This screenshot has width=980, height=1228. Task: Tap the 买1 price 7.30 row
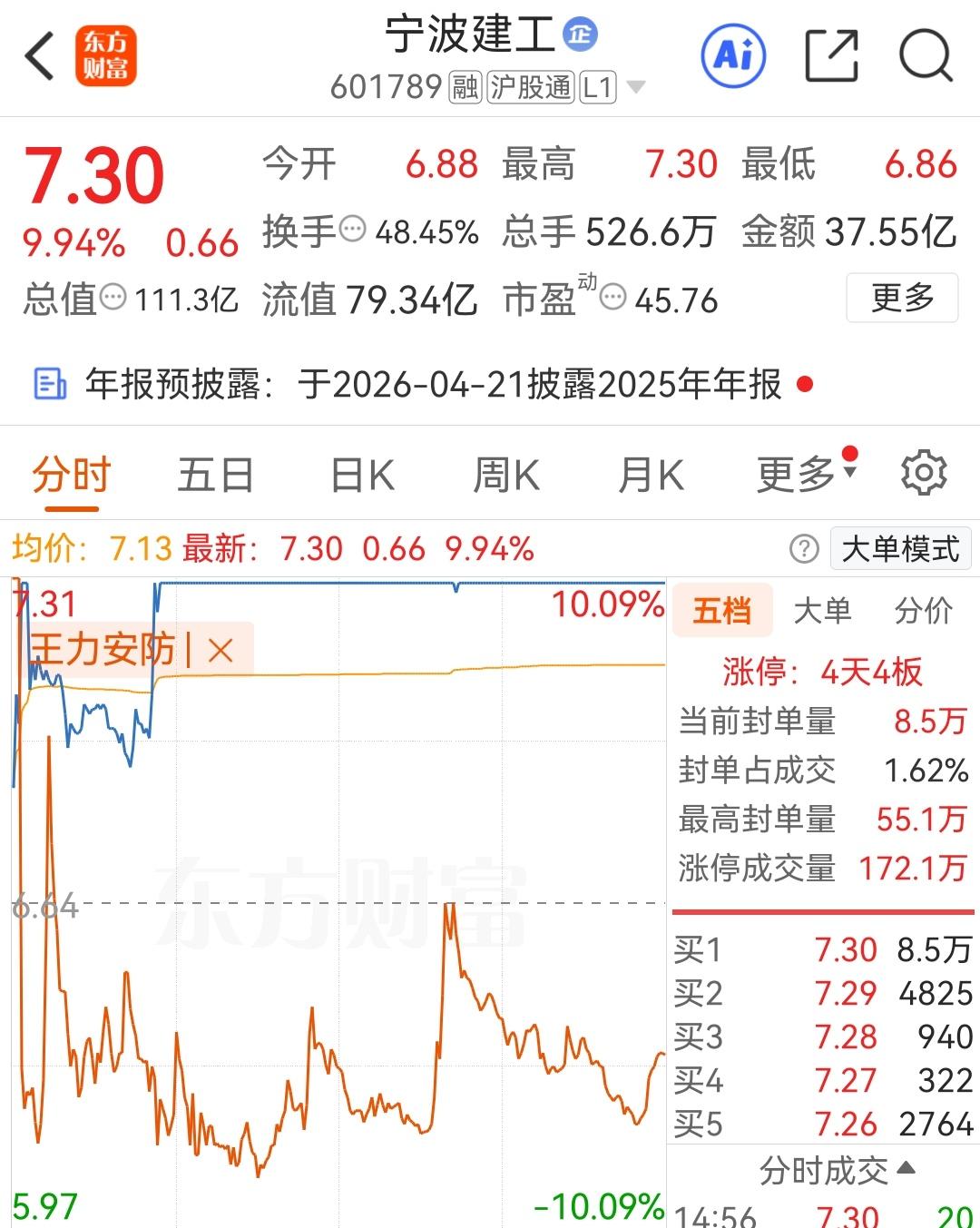pyautogui.click(x=817, y=950)
